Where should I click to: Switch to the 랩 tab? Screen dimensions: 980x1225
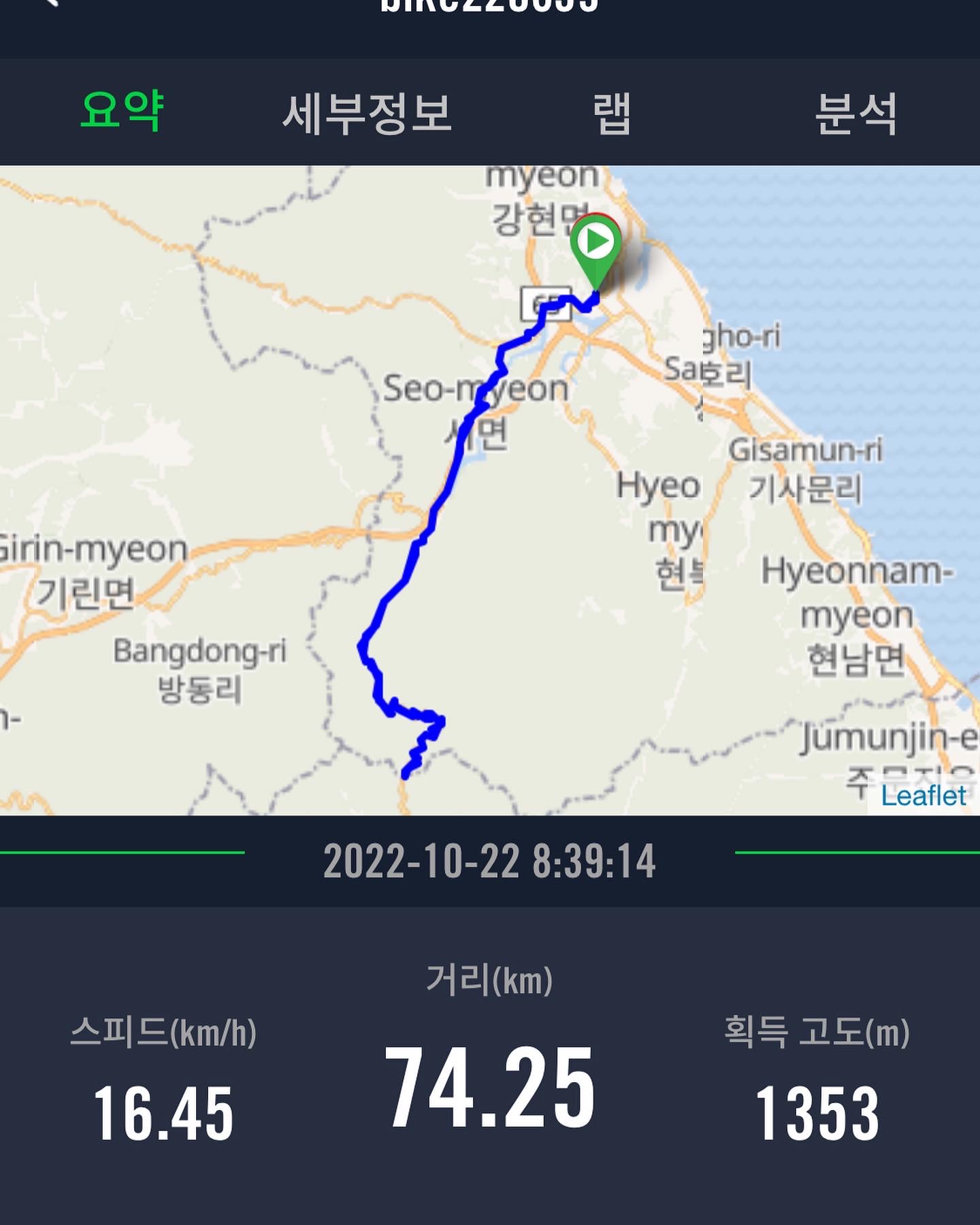[x=612, y=113]
